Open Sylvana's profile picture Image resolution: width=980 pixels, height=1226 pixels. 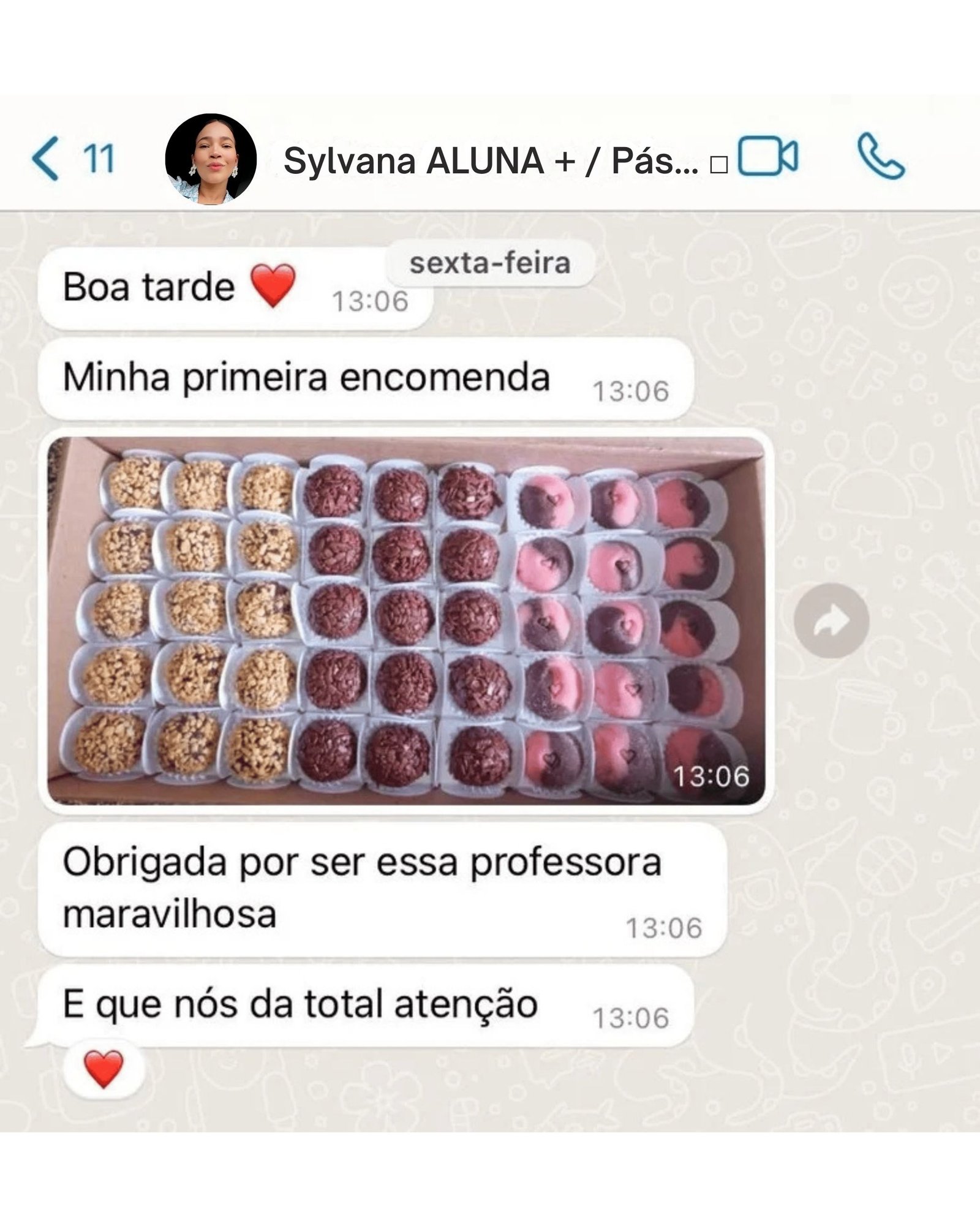click(210, 159)
